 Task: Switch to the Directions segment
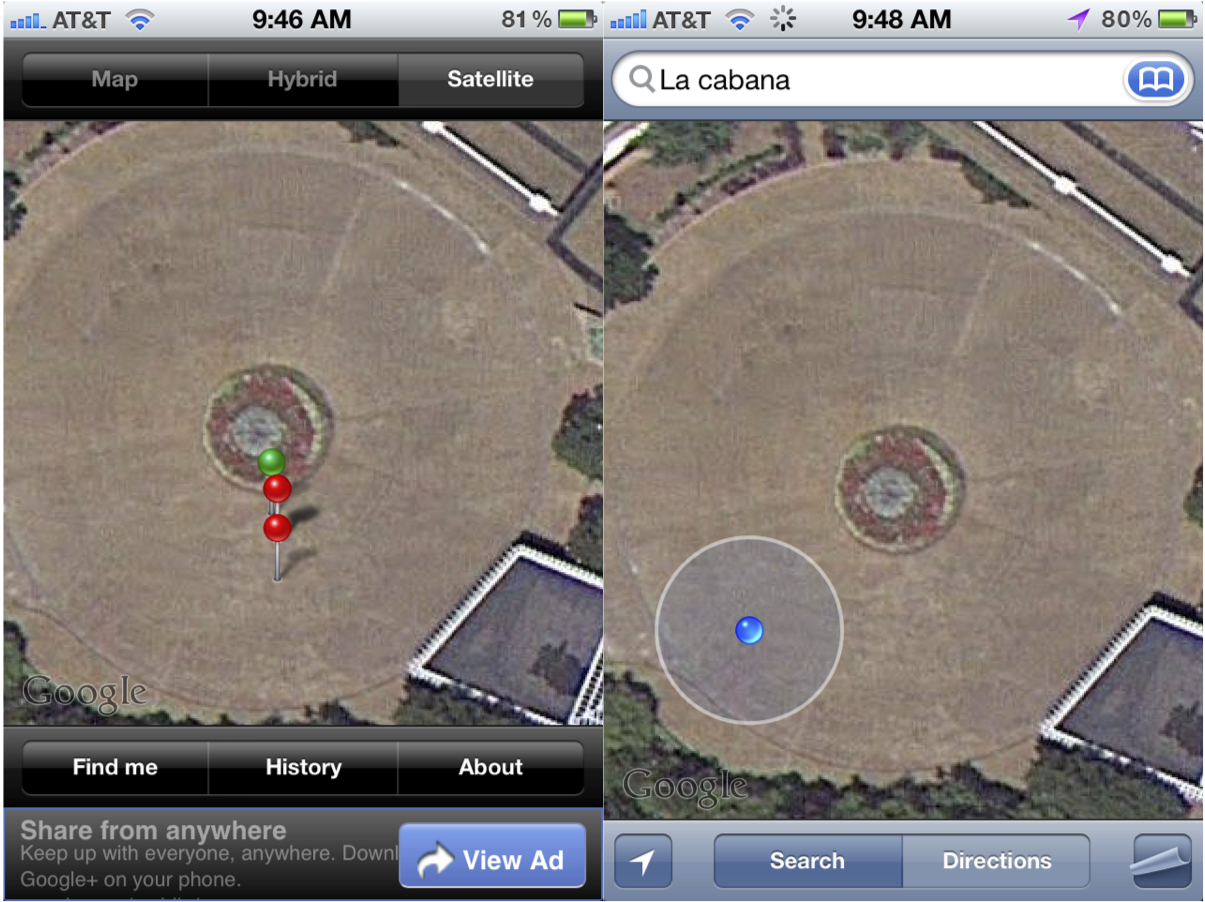point(996,861)
